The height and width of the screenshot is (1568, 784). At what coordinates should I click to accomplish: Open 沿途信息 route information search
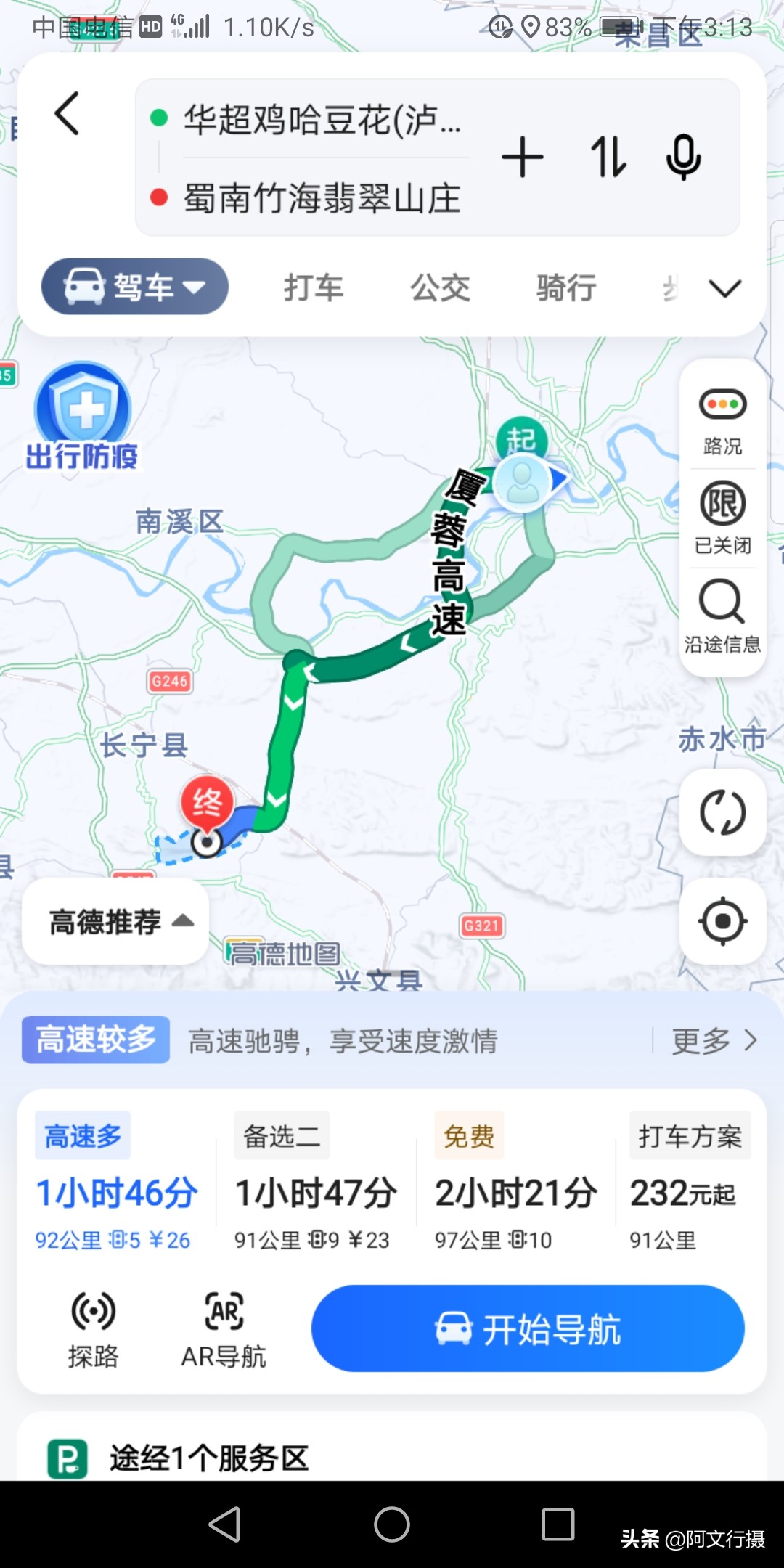[722, 613]
